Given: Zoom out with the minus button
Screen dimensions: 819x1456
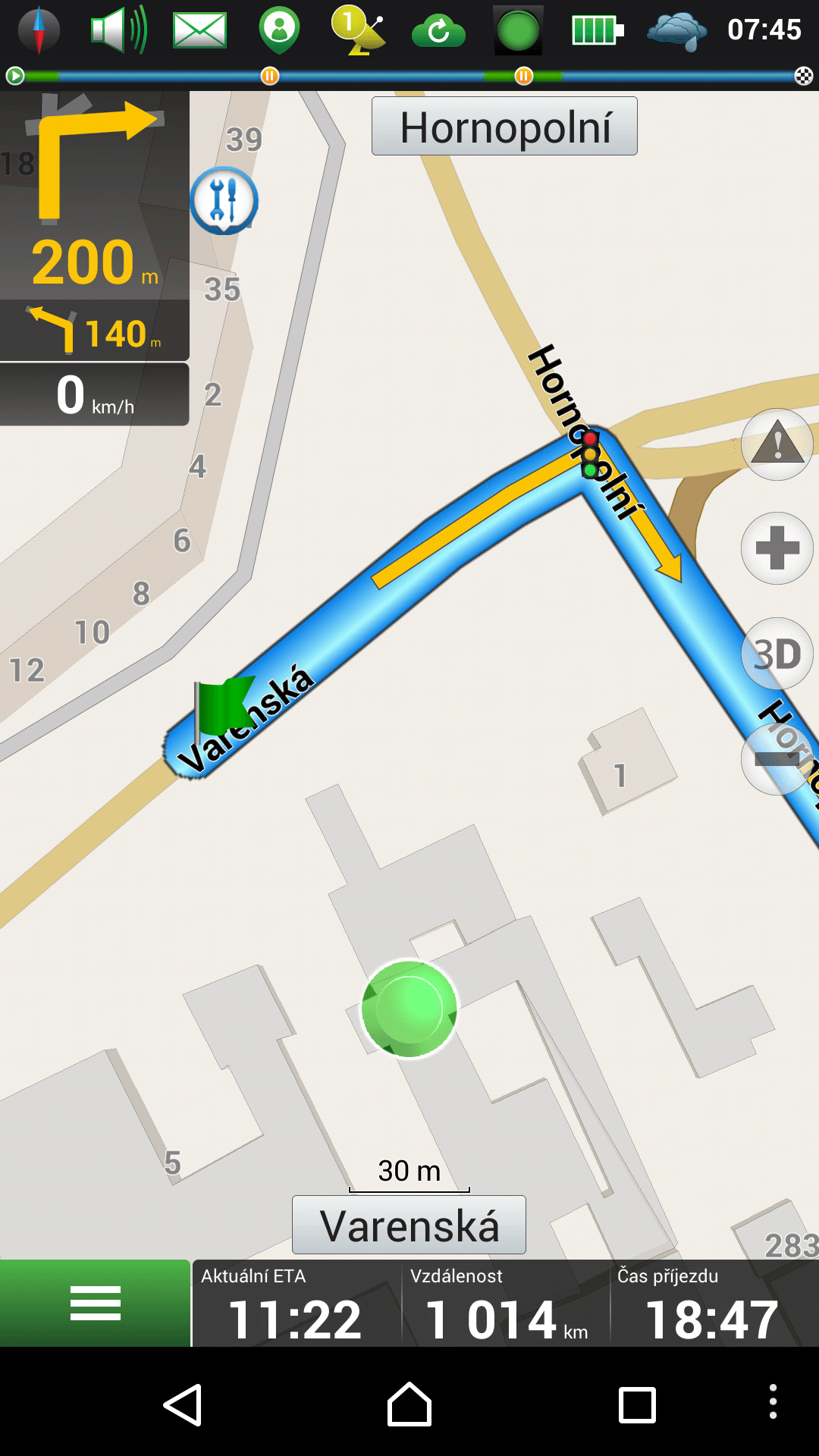Looking at the screenshot, I should 777,759.
